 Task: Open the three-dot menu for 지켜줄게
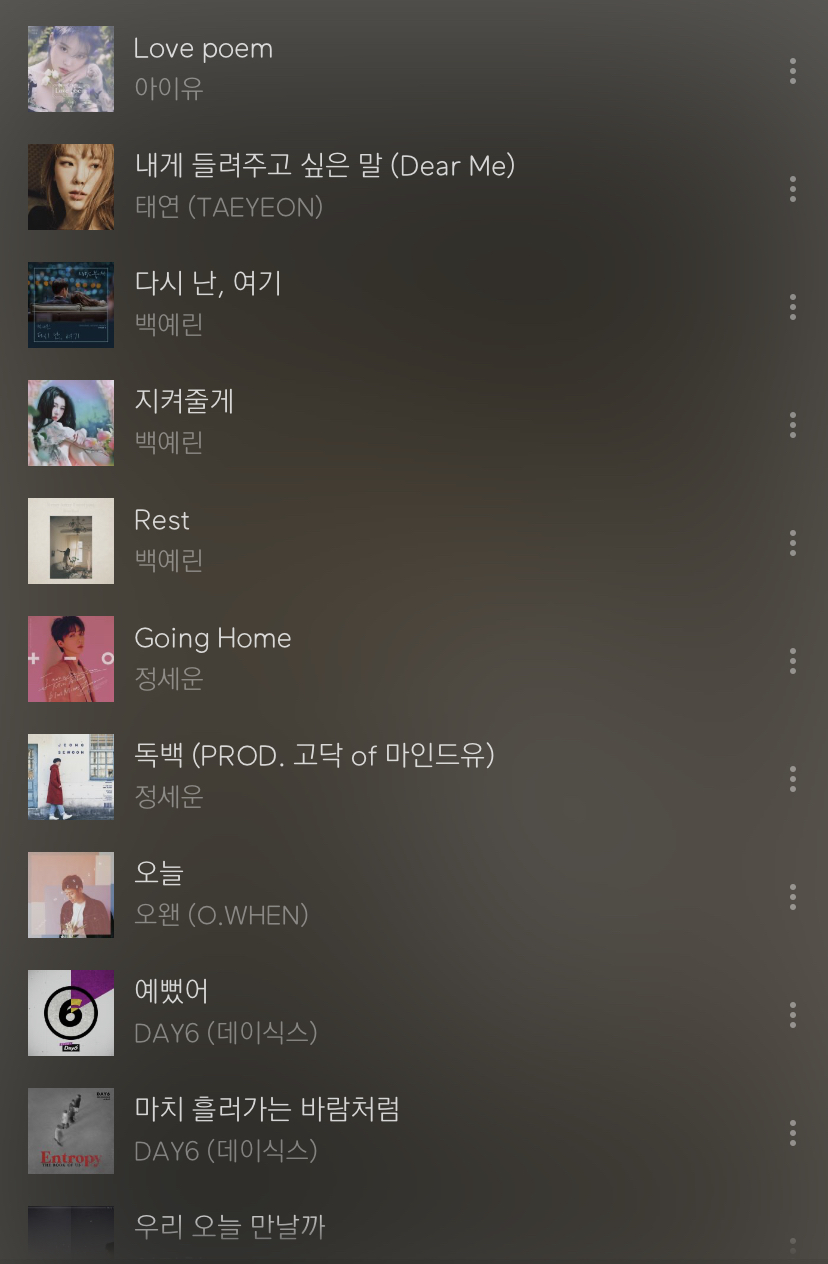click(793, 424)
